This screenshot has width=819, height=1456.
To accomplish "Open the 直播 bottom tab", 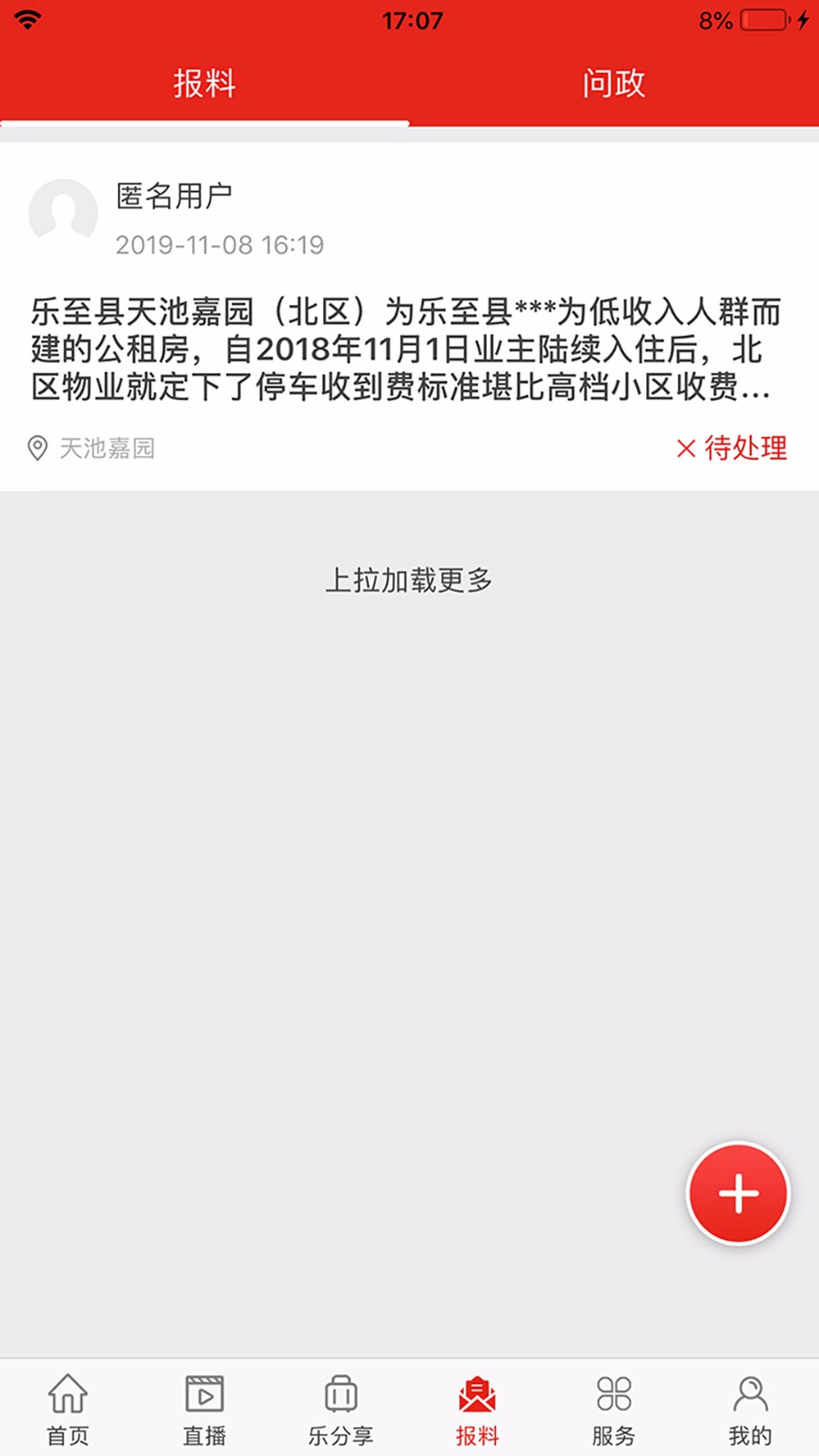I will 205,1410.
